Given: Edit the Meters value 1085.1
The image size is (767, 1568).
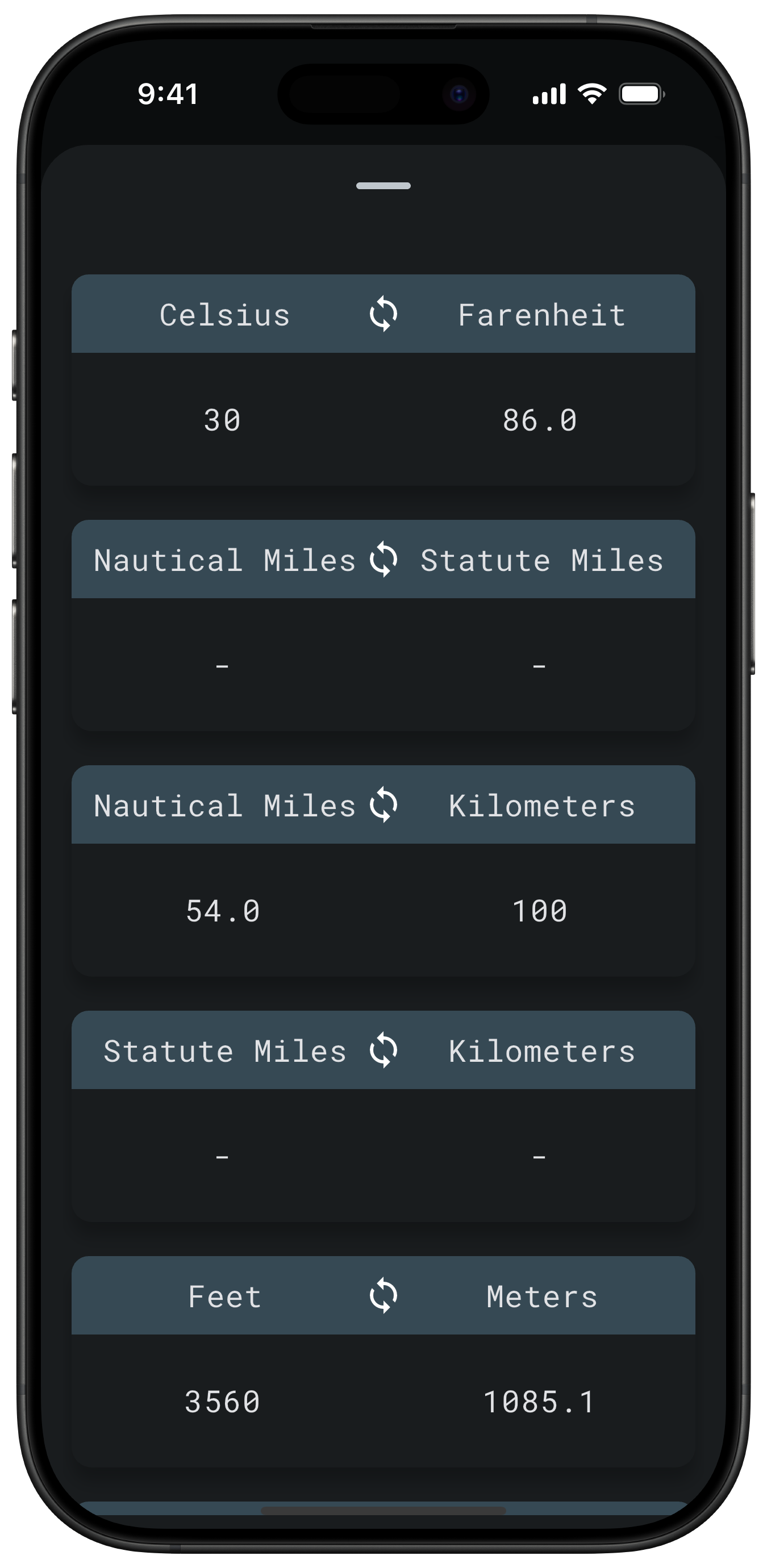Looking at the screenshot, I should click(539, 1402).
